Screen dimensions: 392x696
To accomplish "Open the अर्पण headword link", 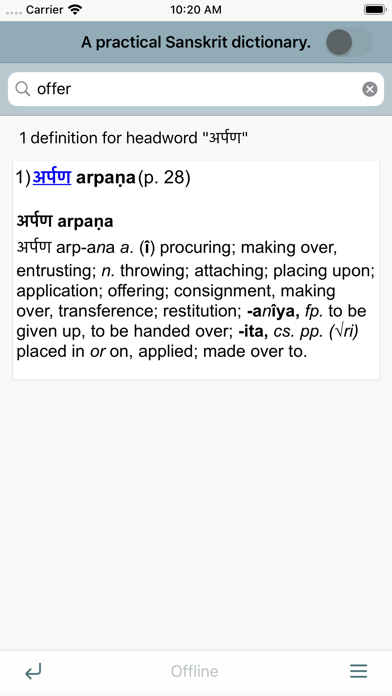I will click(x=52, y=178).
